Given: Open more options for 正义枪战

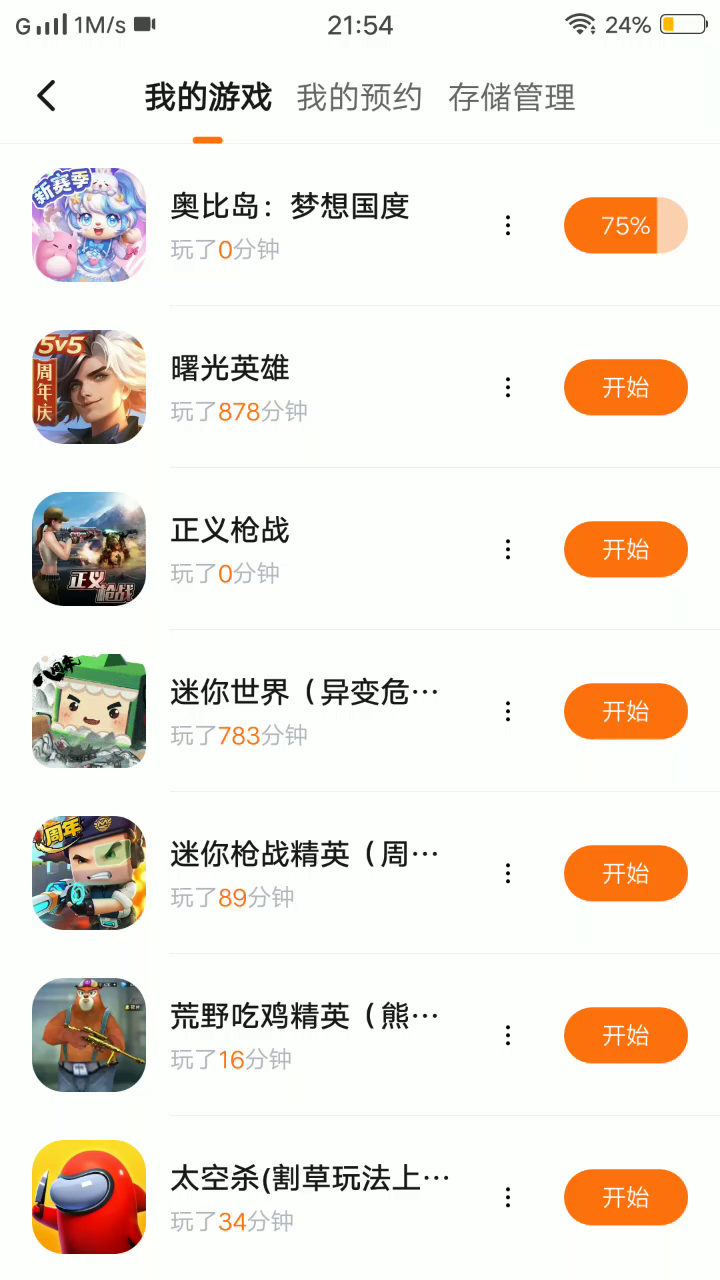Looking at the screenshot, I should [x=508, y=550].
